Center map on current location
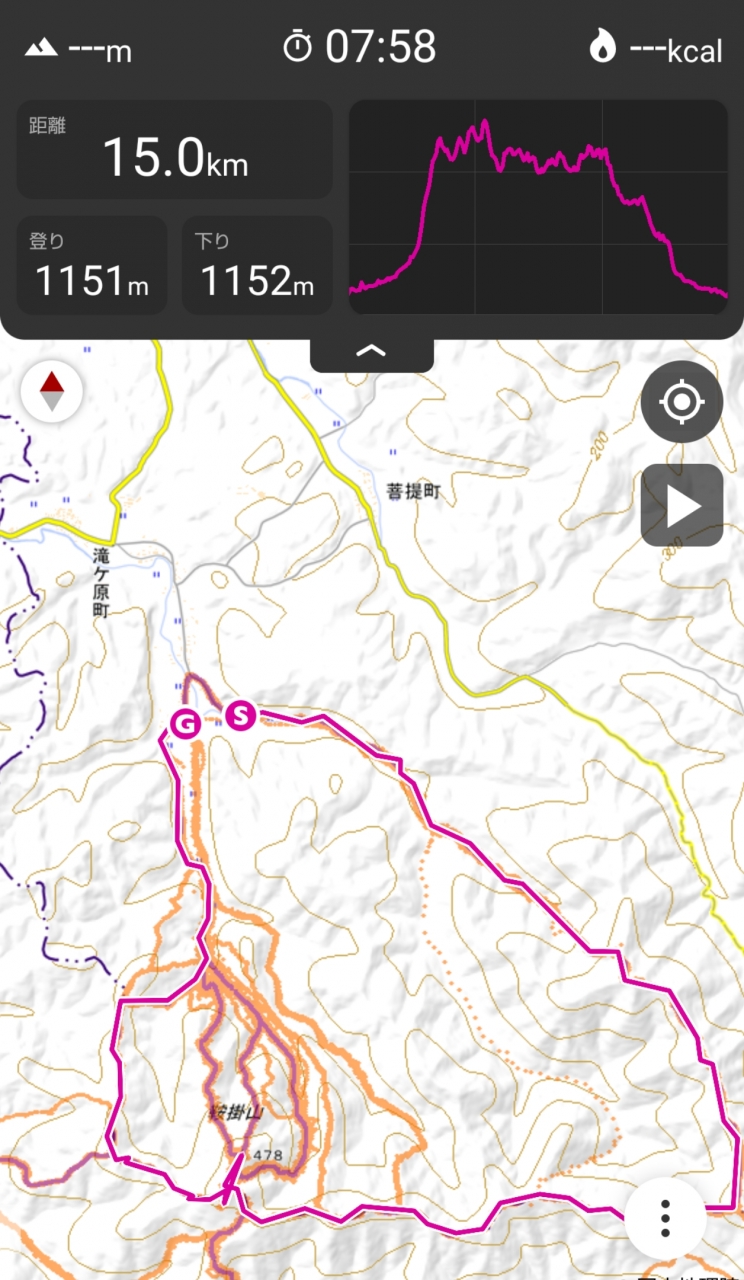744x1280 pixels. point(682,402)
